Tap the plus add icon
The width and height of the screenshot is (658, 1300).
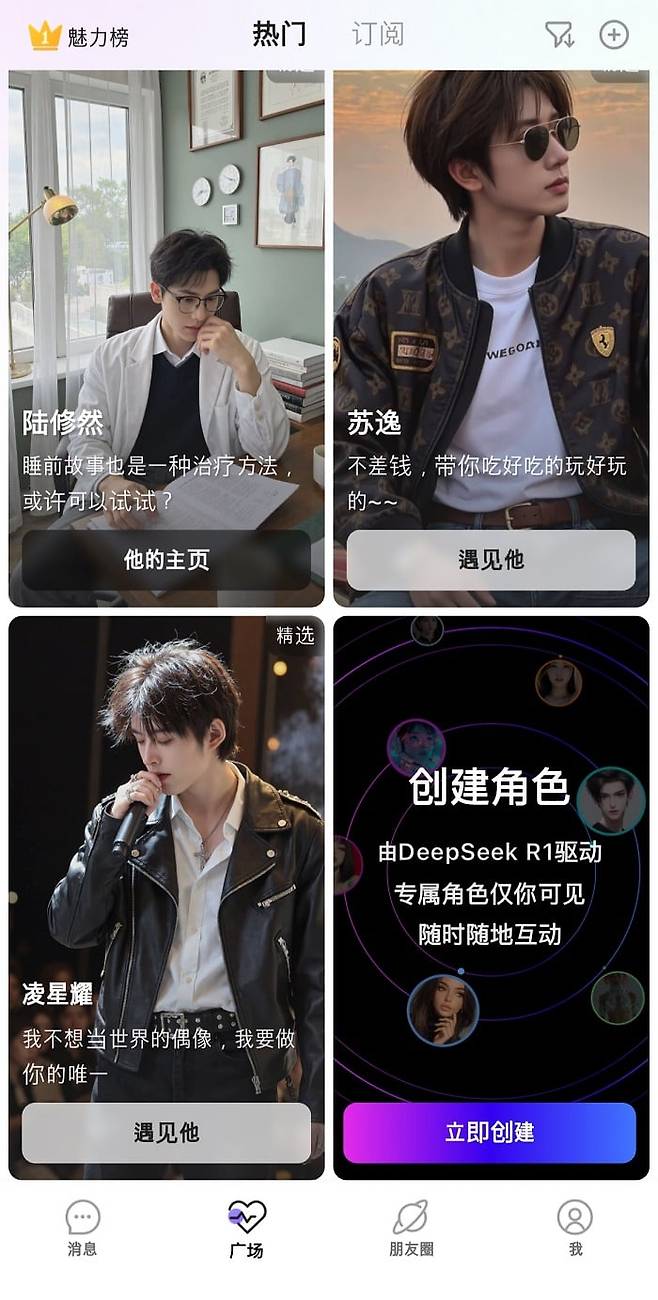click(x=613, y=35)
